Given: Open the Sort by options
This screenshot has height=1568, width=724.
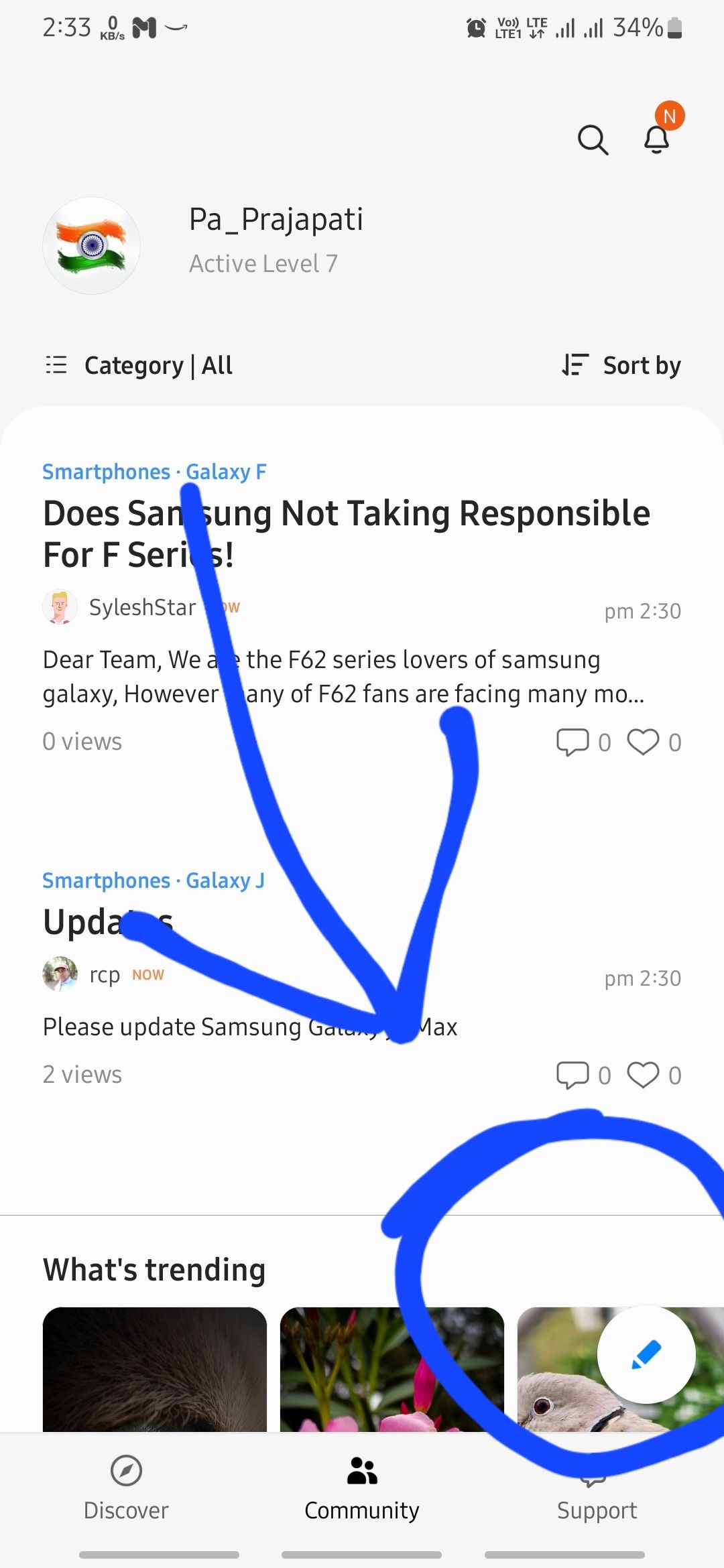Looking at the screenshot, I should tap(621, 365).
